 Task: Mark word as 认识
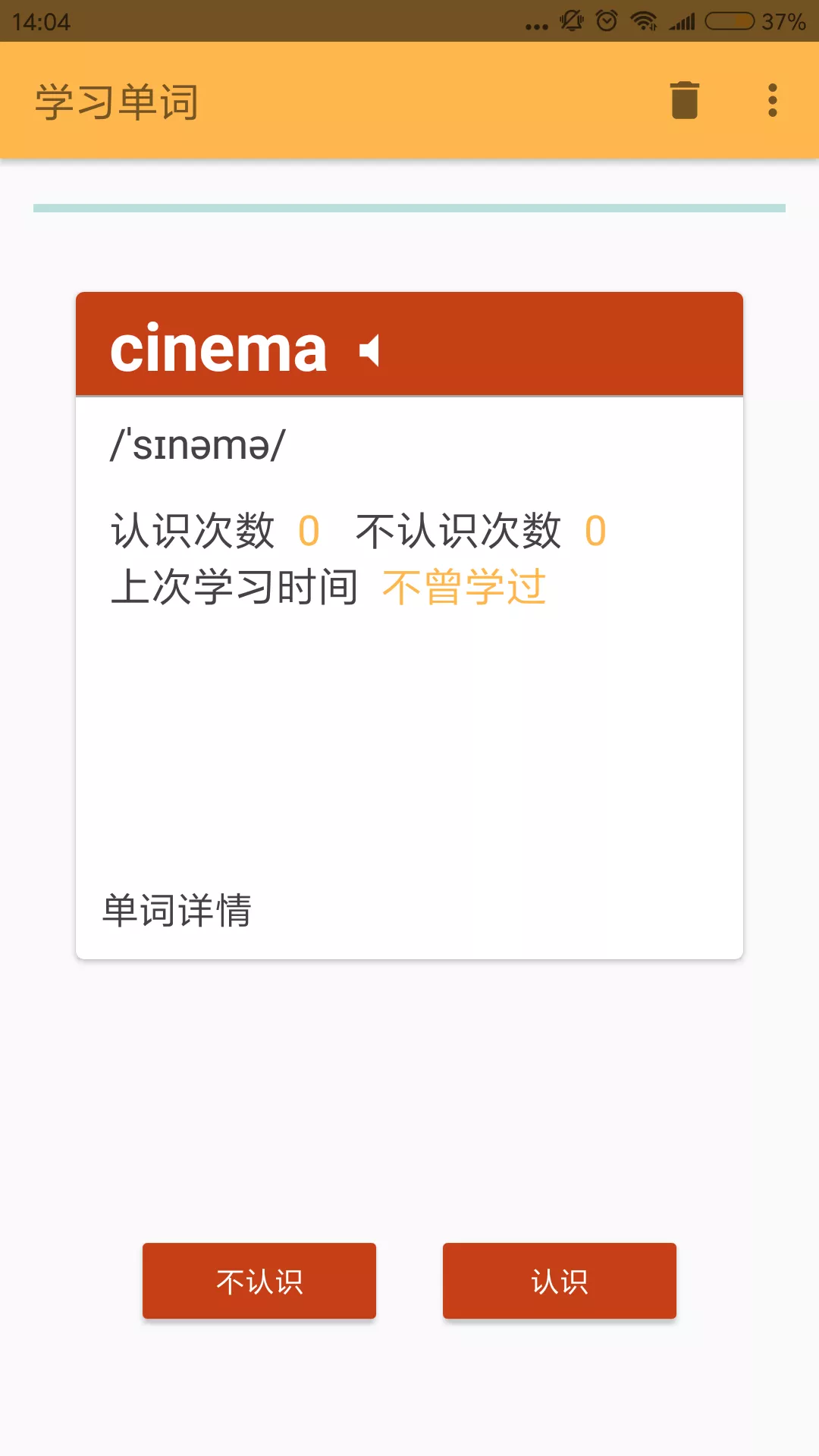pos(560,1281)
